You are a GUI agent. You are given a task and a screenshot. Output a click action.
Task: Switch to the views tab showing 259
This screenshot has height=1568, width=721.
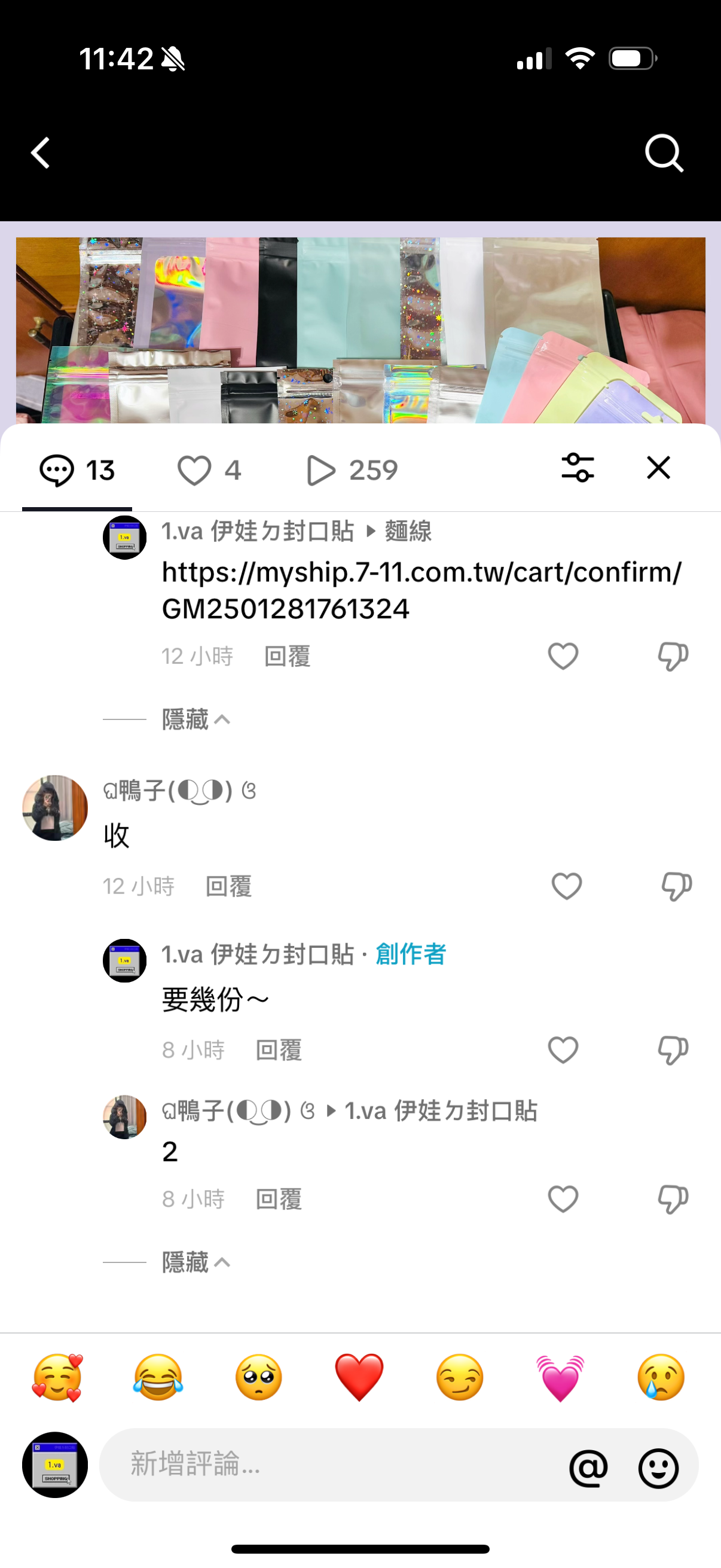352,470
